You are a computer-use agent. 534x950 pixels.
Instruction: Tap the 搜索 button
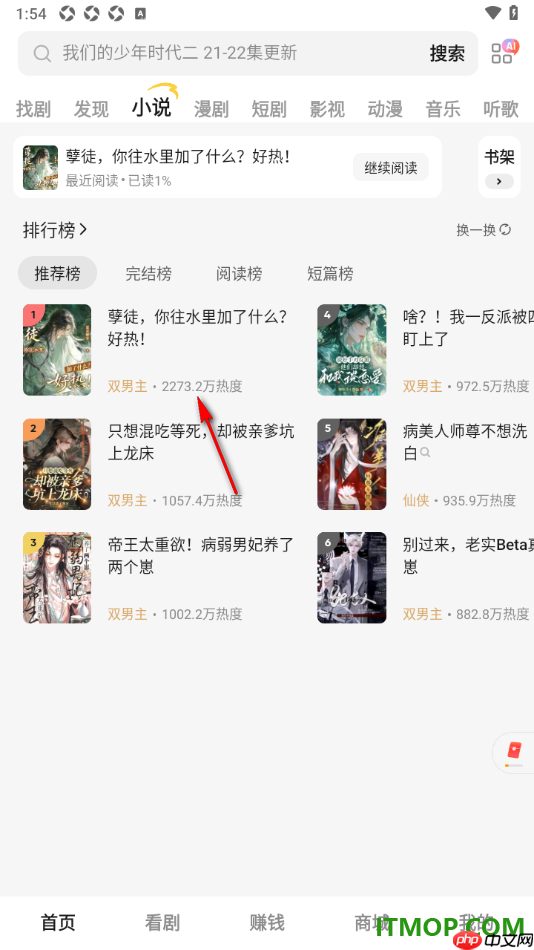pyautogui.click(x=447, y=53)
